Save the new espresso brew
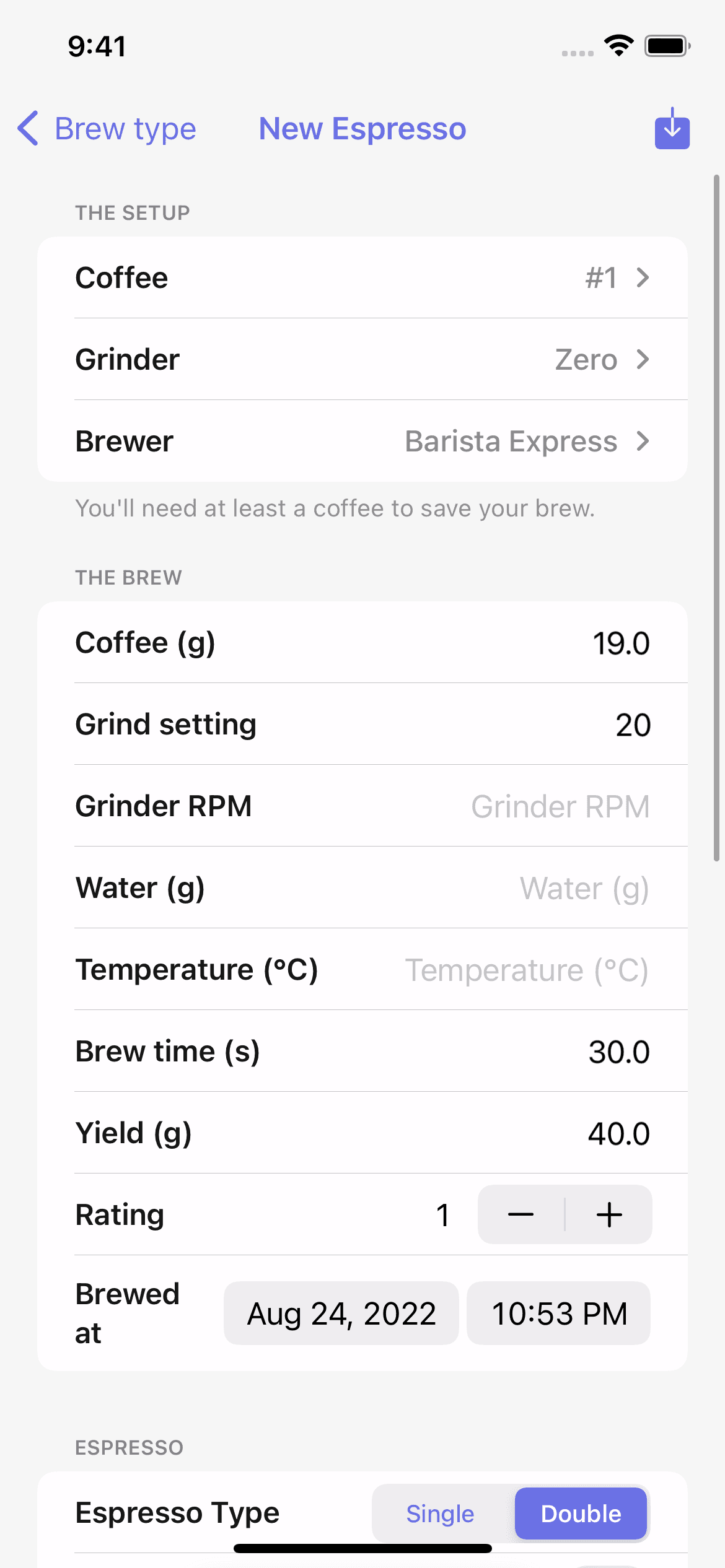 [672, 129]
